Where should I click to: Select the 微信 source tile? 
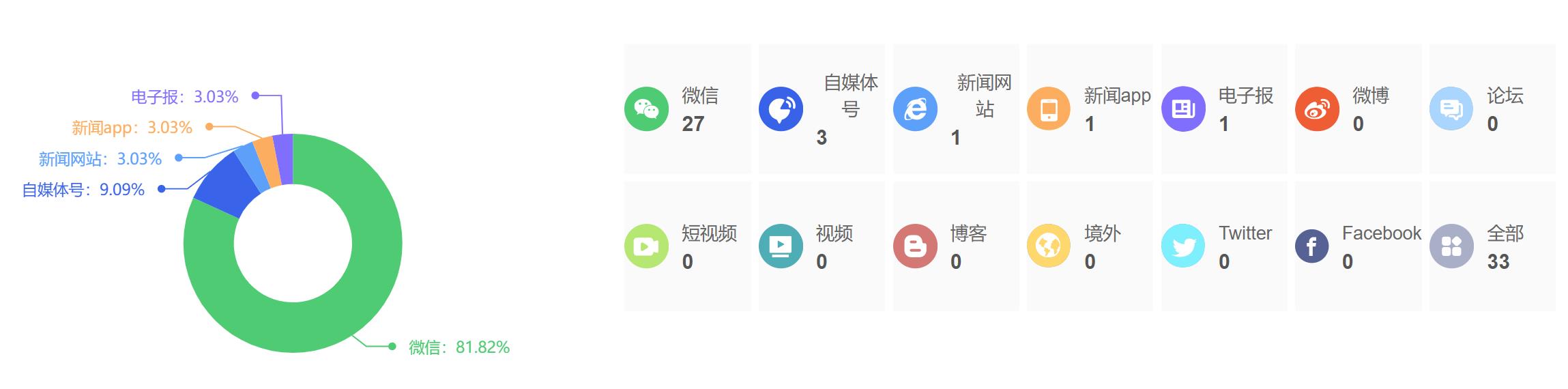coord(687,109)
